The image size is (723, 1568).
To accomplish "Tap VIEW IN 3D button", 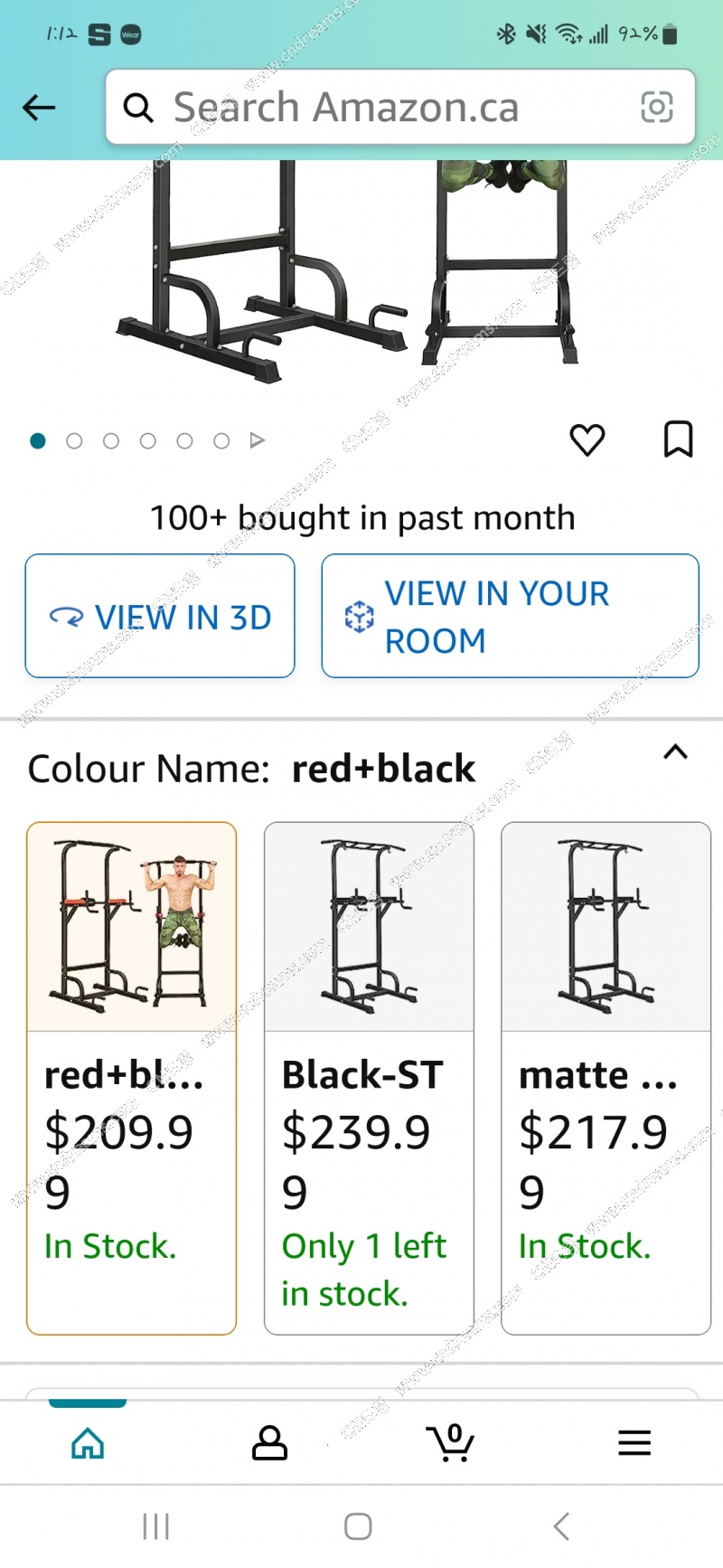I will (160, 617).
